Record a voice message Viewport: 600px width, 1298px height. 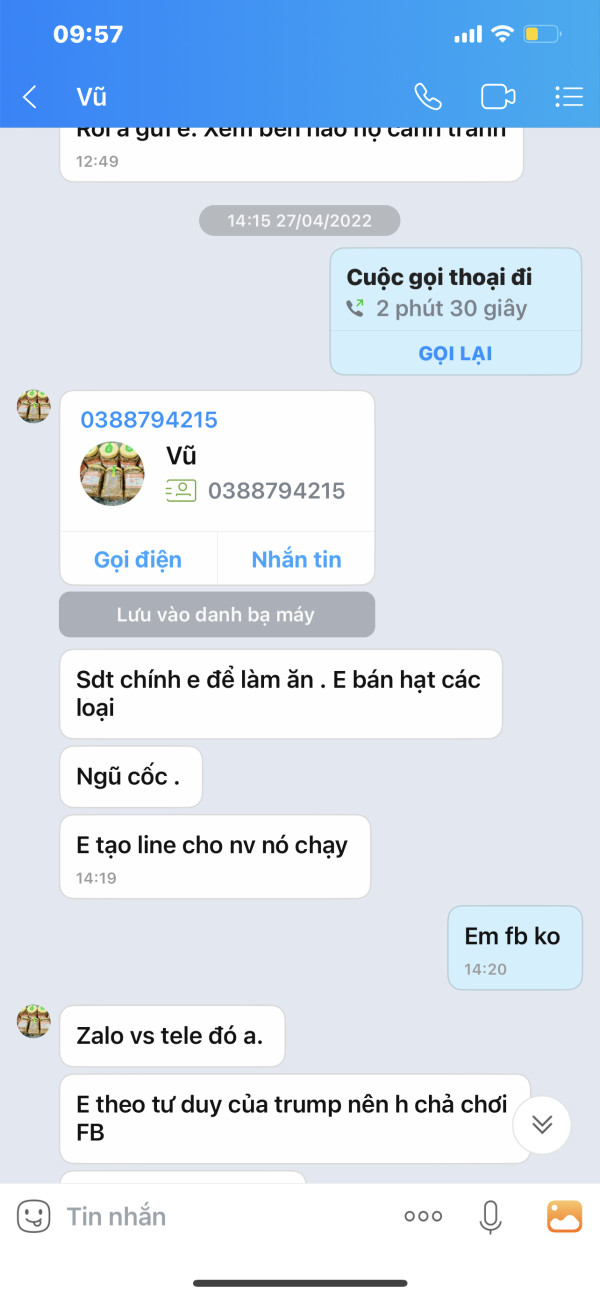click(490, 1216)
